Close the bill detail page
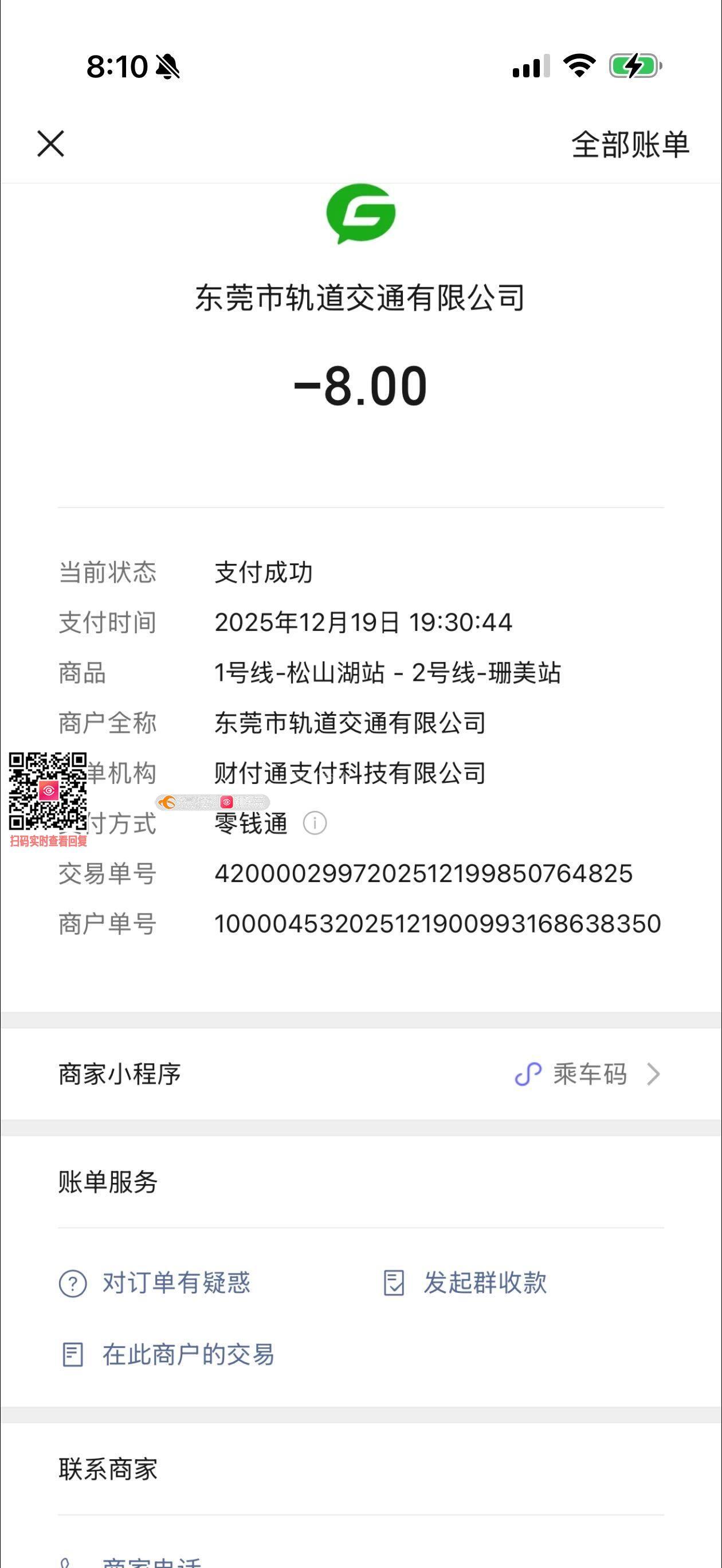The height and width of the screenshot is (1568, 722). (x=50, y=144)
